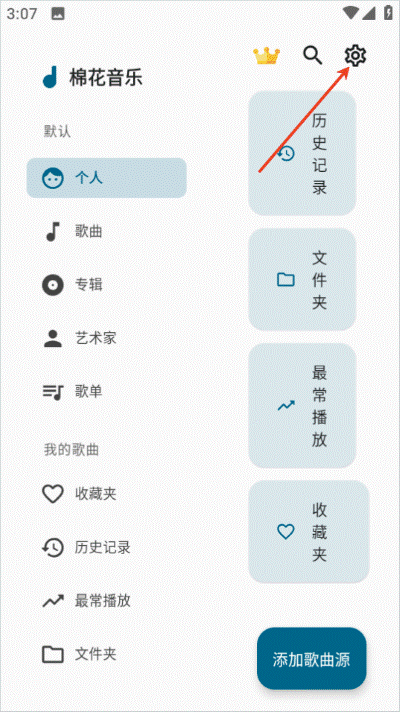400x712 pixels.
Task: Switch to 歌曲 in the side menu
Action: coord(107,232)
